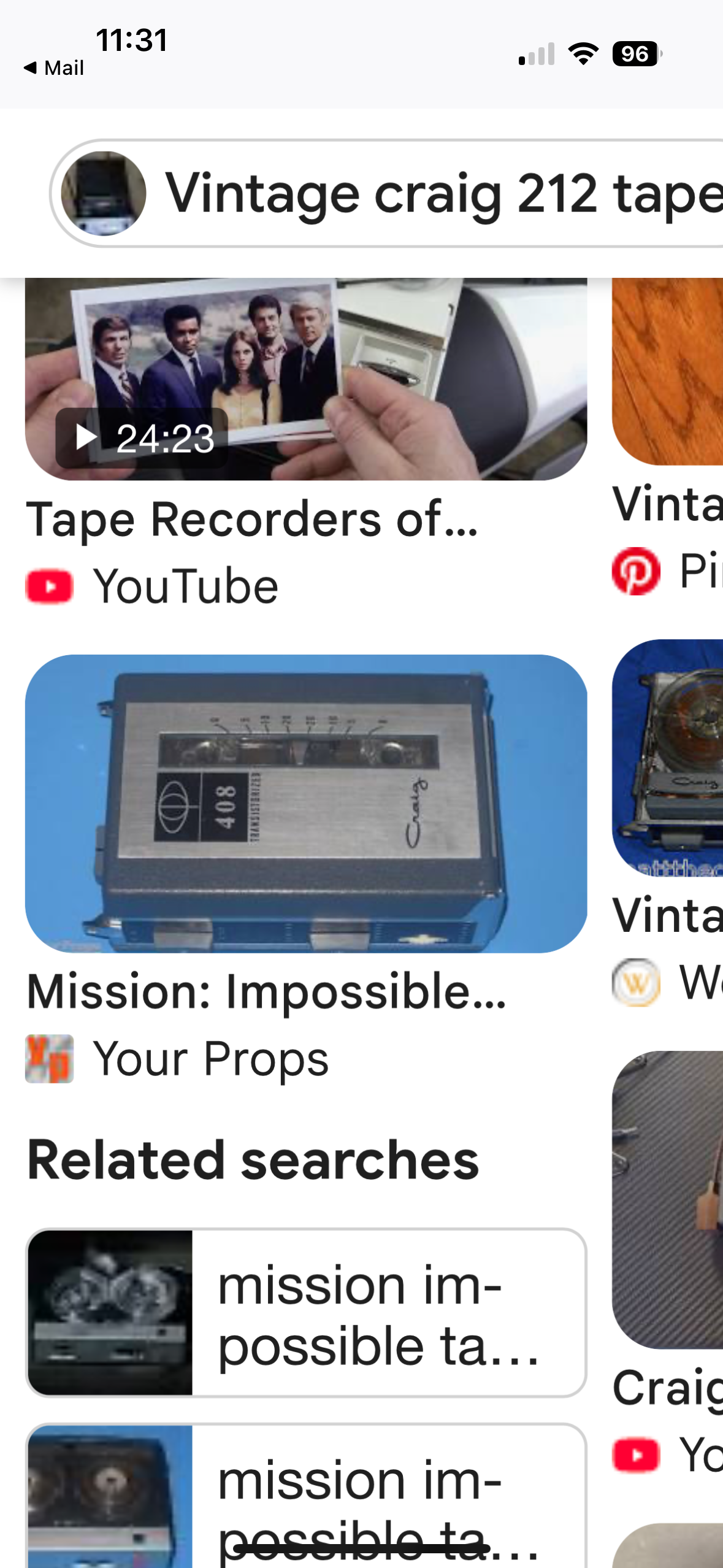Return to the Mail app
Screen dimensions: 723x1568
(x=53, y=67)
